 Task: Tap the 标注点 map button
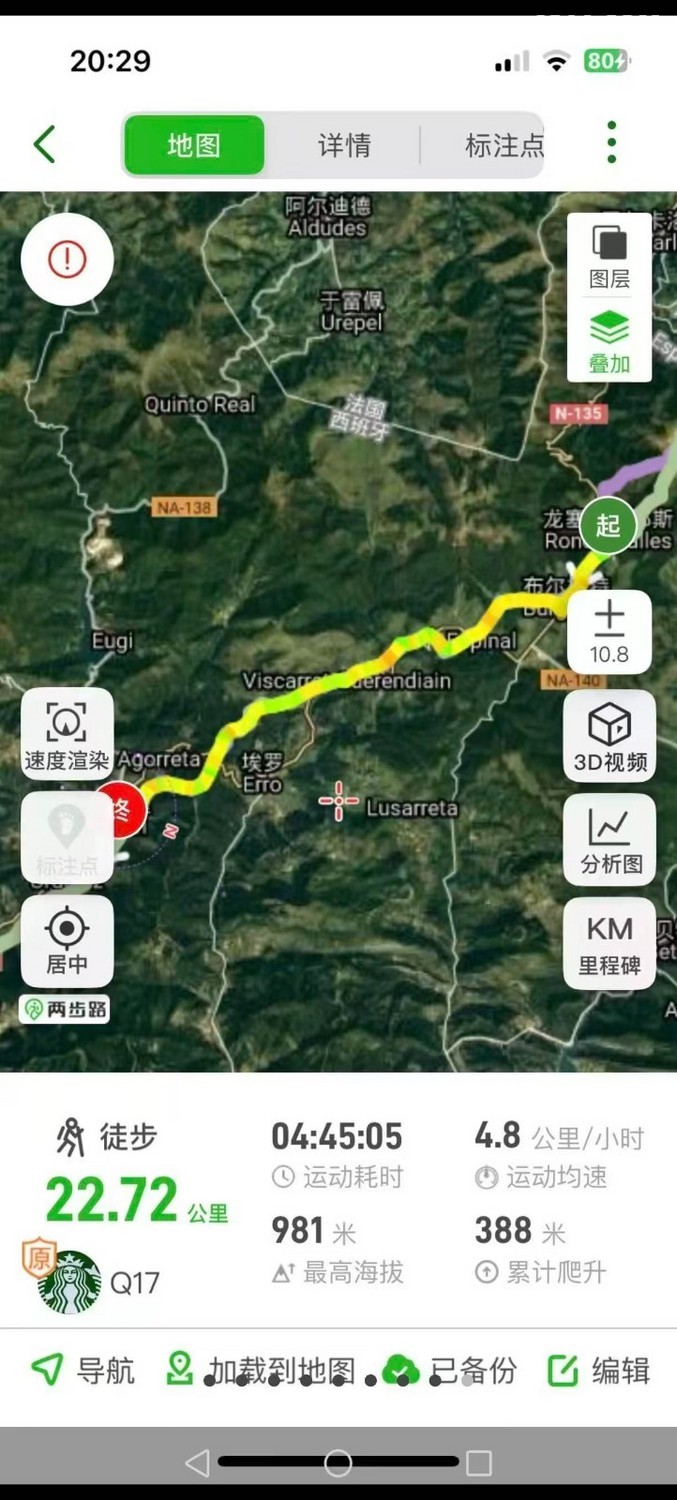[x=67, y=840]
